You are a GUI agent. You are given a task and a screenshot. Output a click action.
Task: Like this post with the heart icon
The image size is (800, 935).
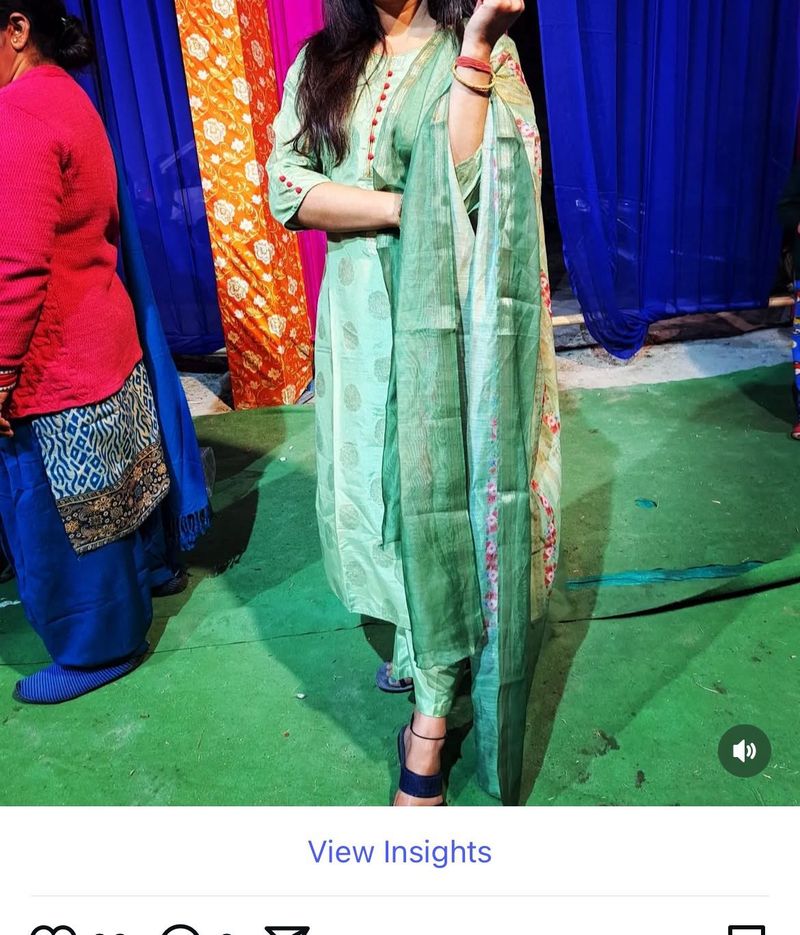[53, 930]
